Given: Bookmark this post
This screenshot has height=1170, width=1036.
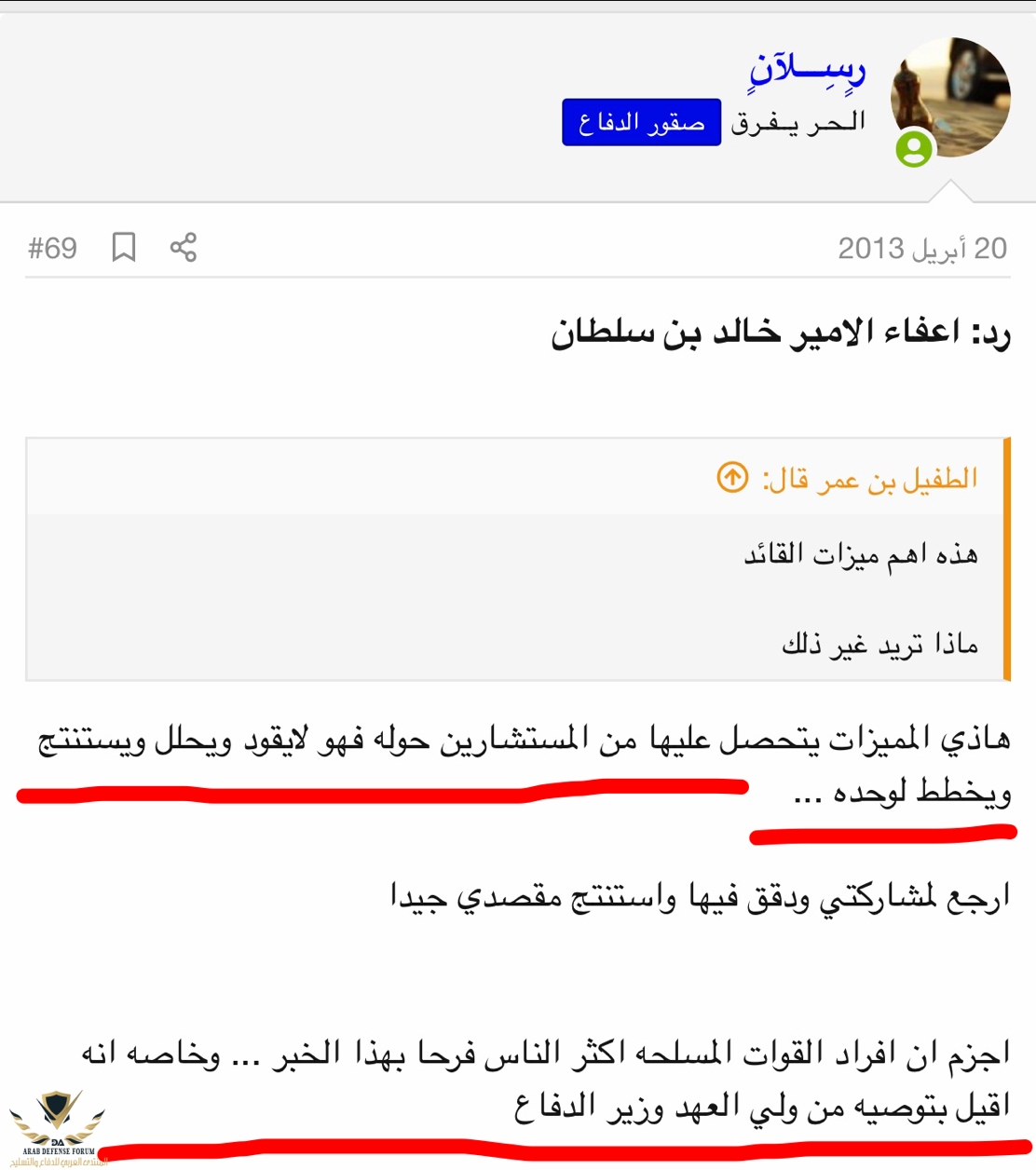Looking at the screenshot, I should point(124,248).
